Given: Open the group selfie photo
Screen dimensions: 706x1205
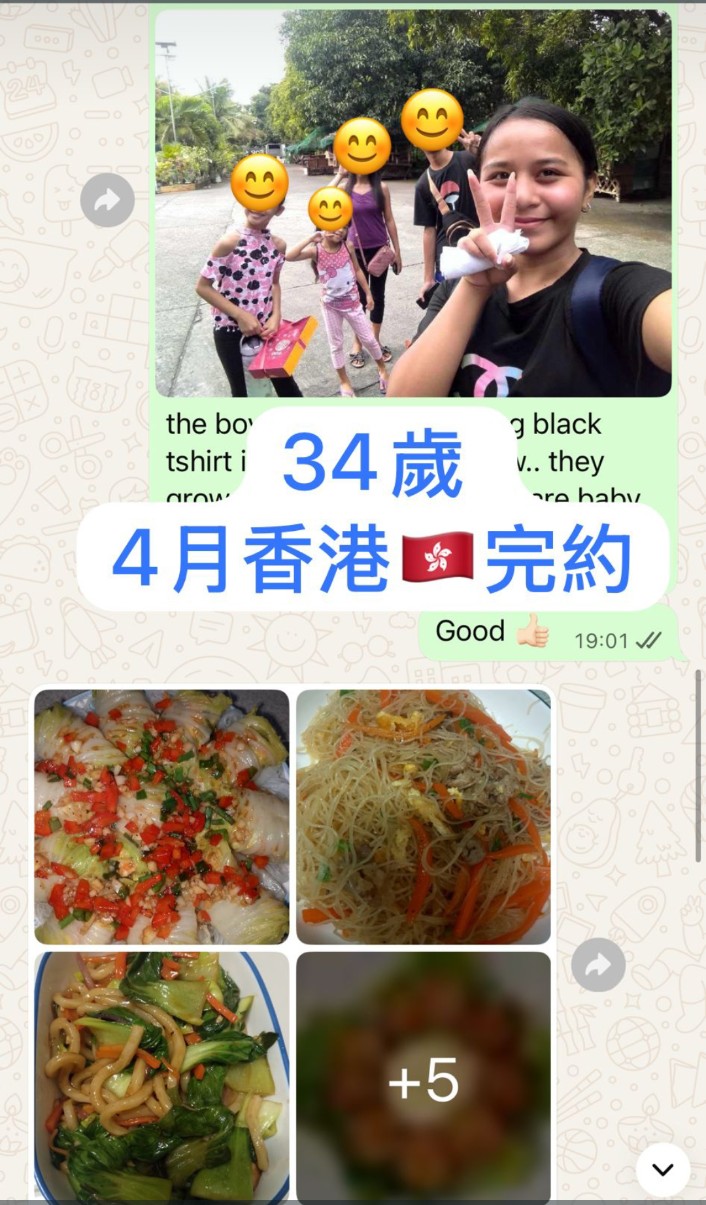Looking at the screenshot, I should pos(413,203).
